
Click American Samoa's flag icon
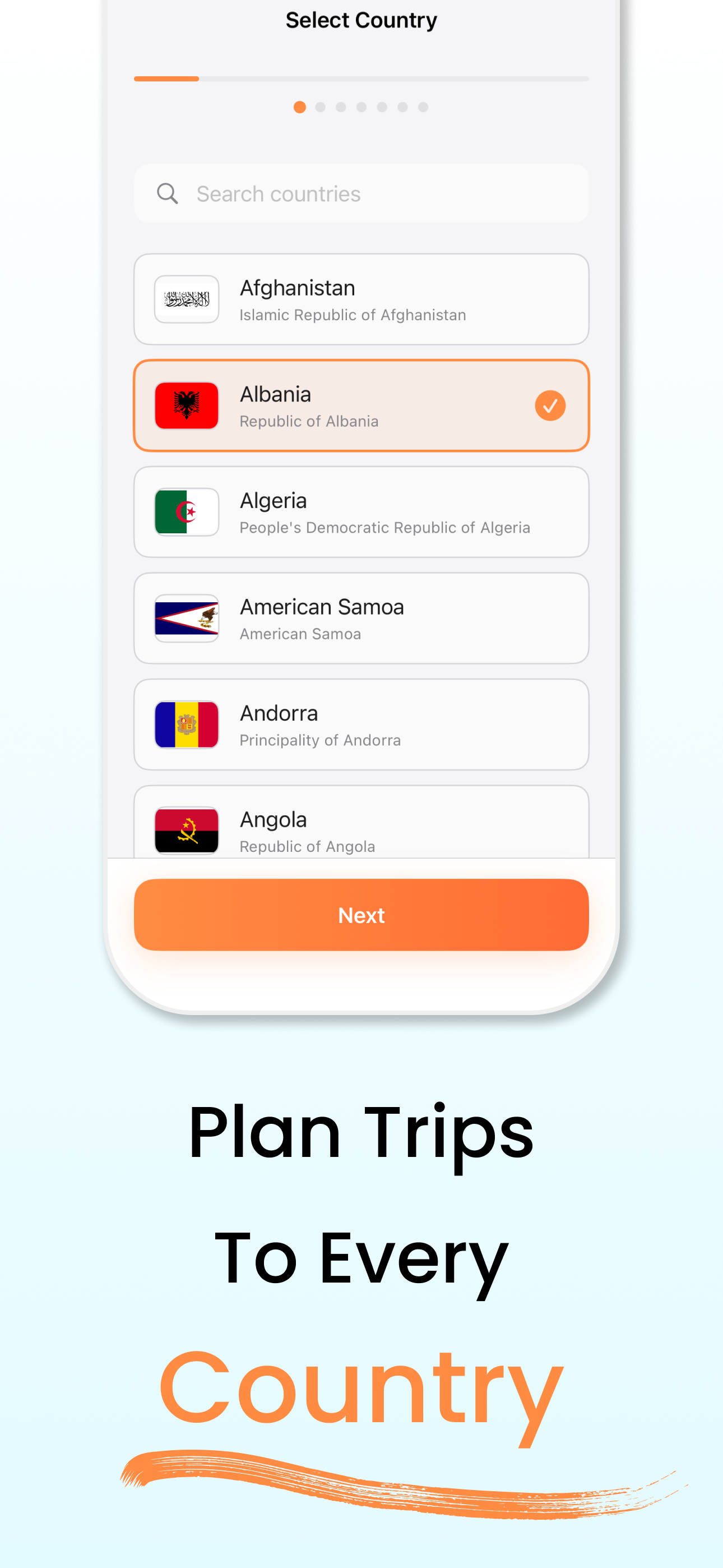pos(186,618)
